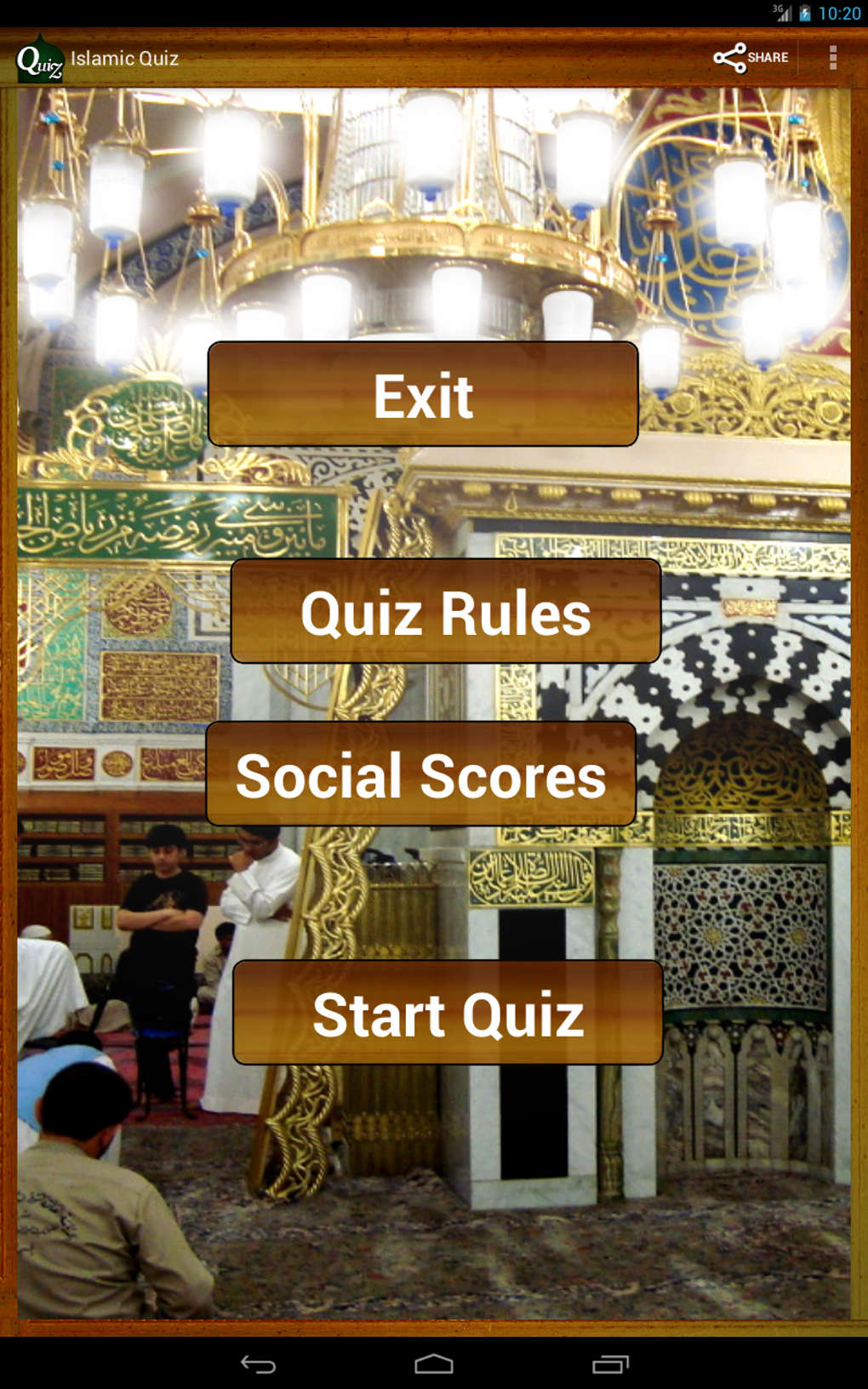View Social Scores
The image size is (868, 1389).
421,775
